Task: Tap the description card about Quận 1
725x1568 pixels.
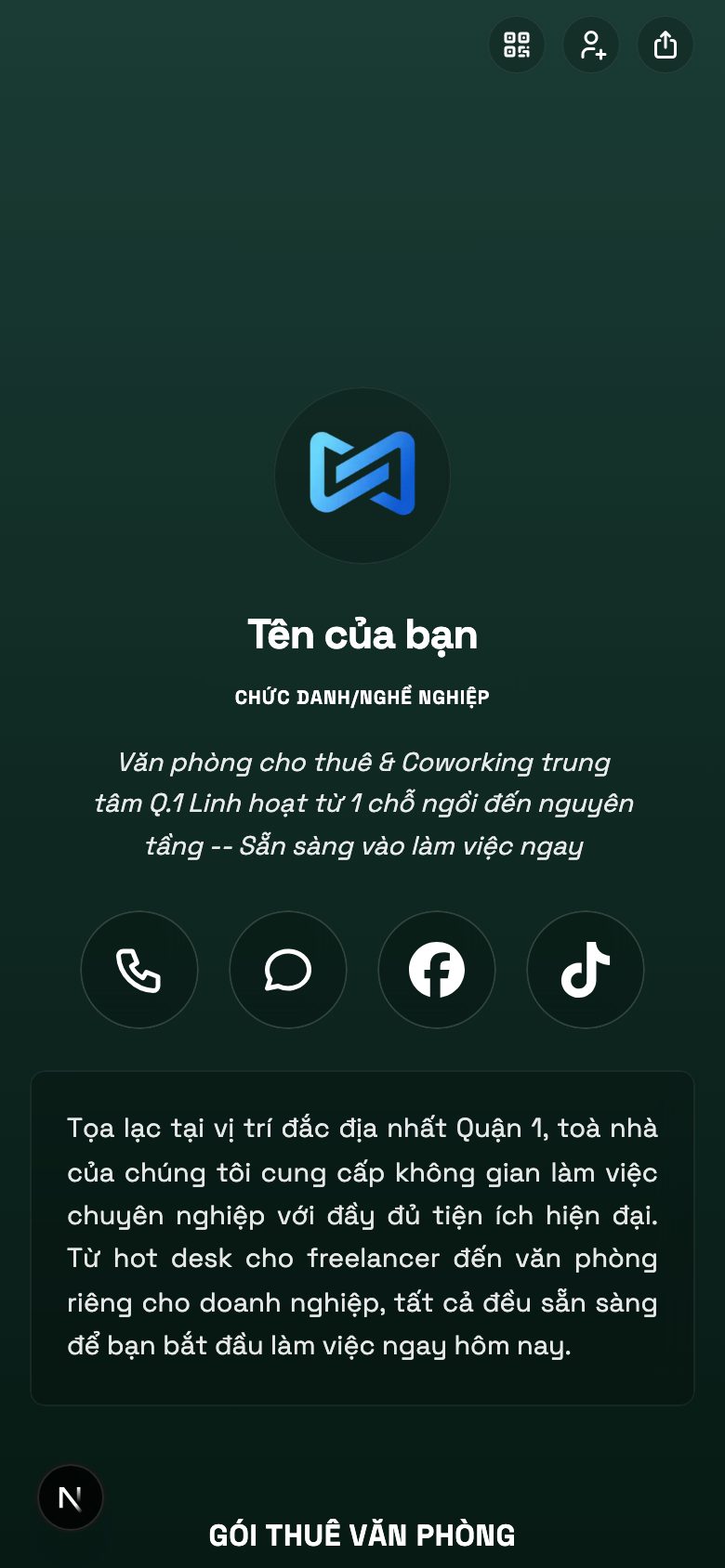Action: coord(362,1235)
